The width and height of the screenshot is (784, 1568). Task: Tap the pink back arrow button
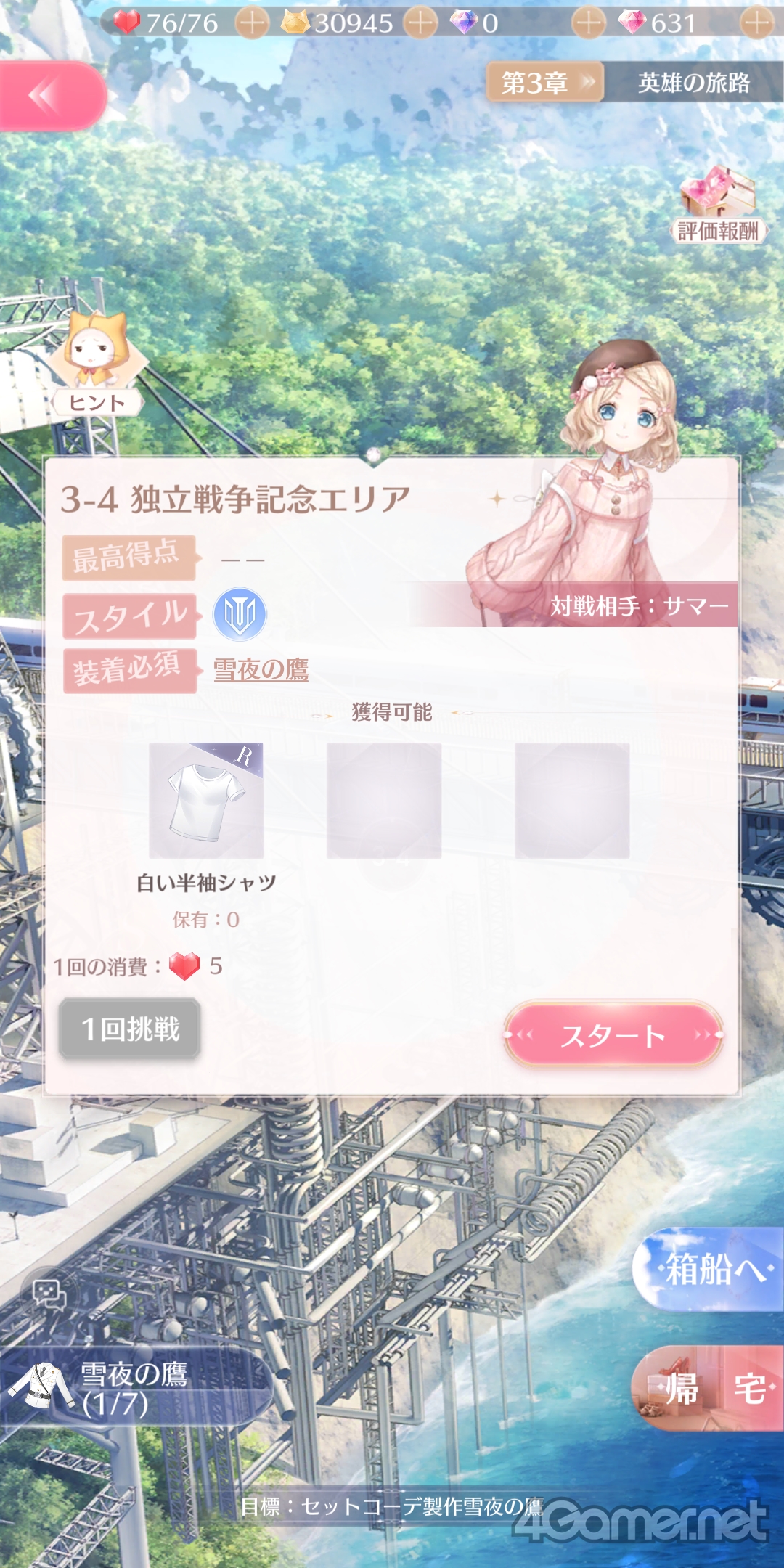pos(51,96)
